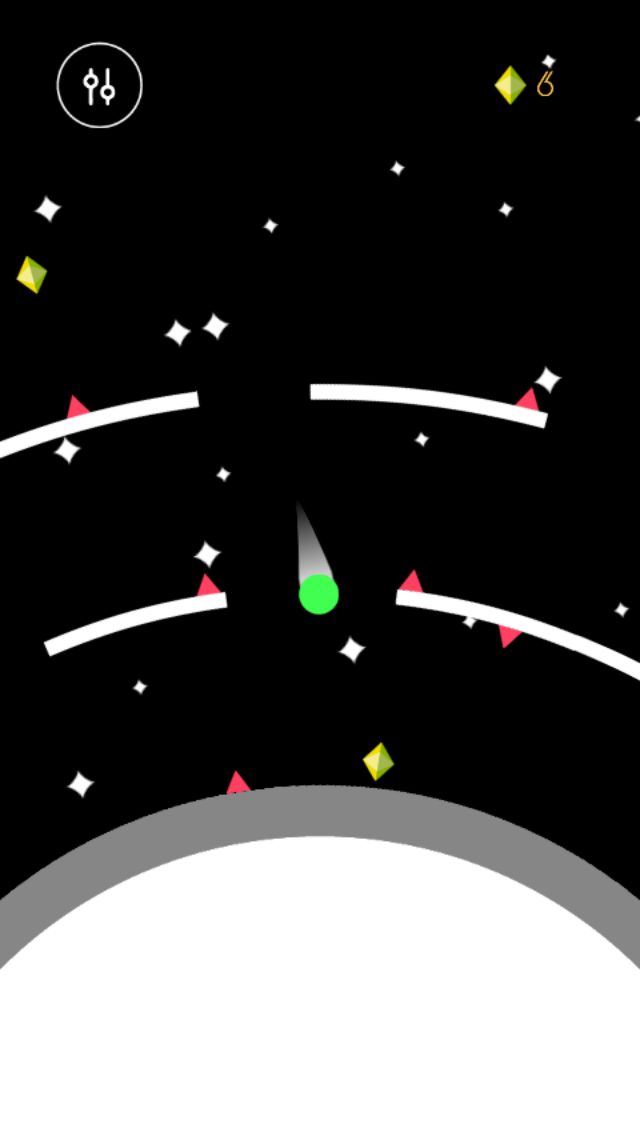640x1136 pixels.
Task: Open the settings sliders icon
Action: pos(100,85)
